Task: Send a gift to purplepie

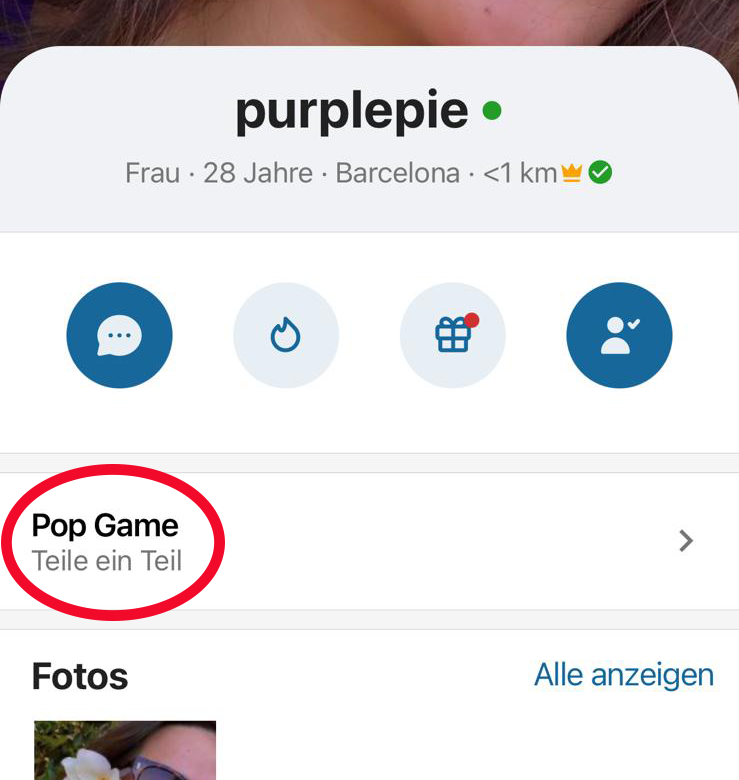Action: click(453, 336)
